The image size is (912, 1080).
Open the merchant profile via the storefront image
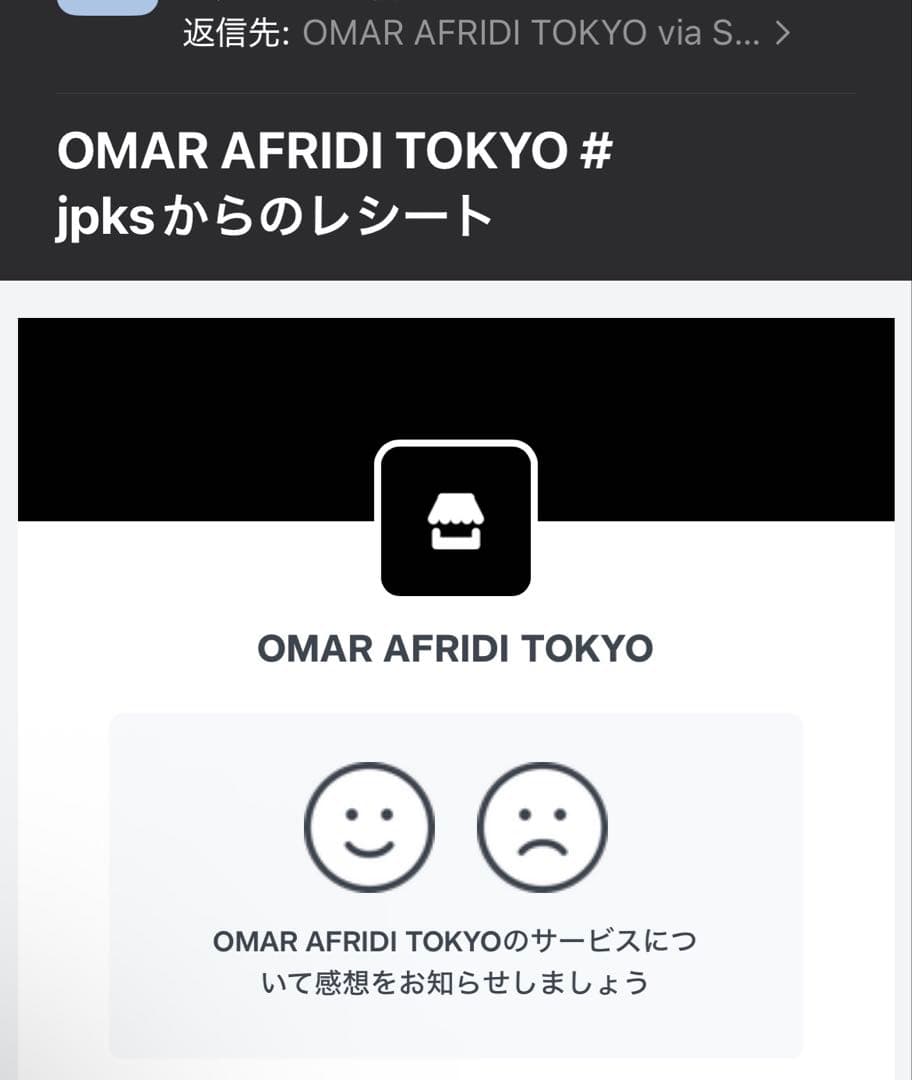coord(456,518)
